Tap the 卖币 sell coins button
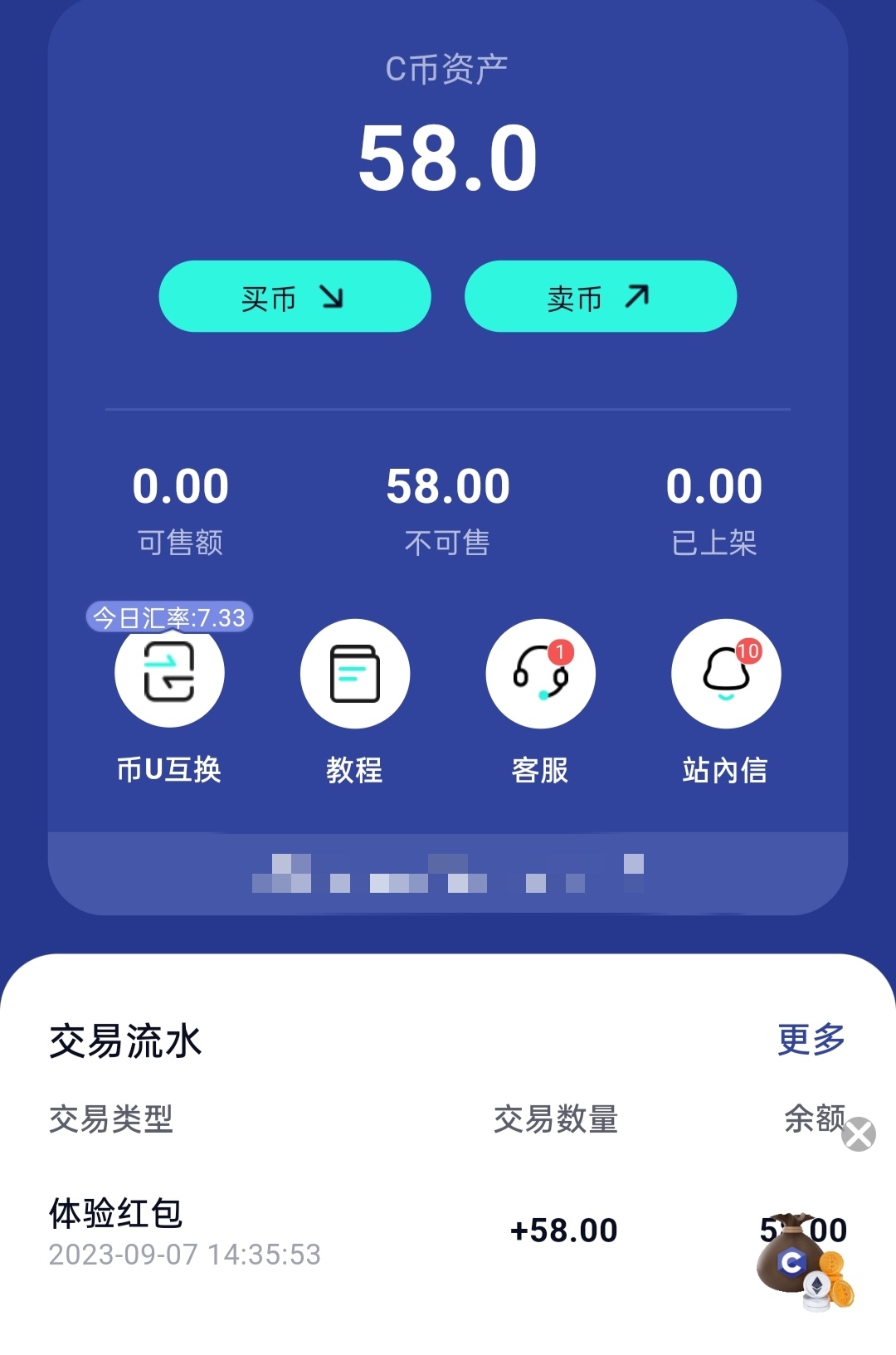The width and height of the screenshot is (896, 1355). point(600,297)
